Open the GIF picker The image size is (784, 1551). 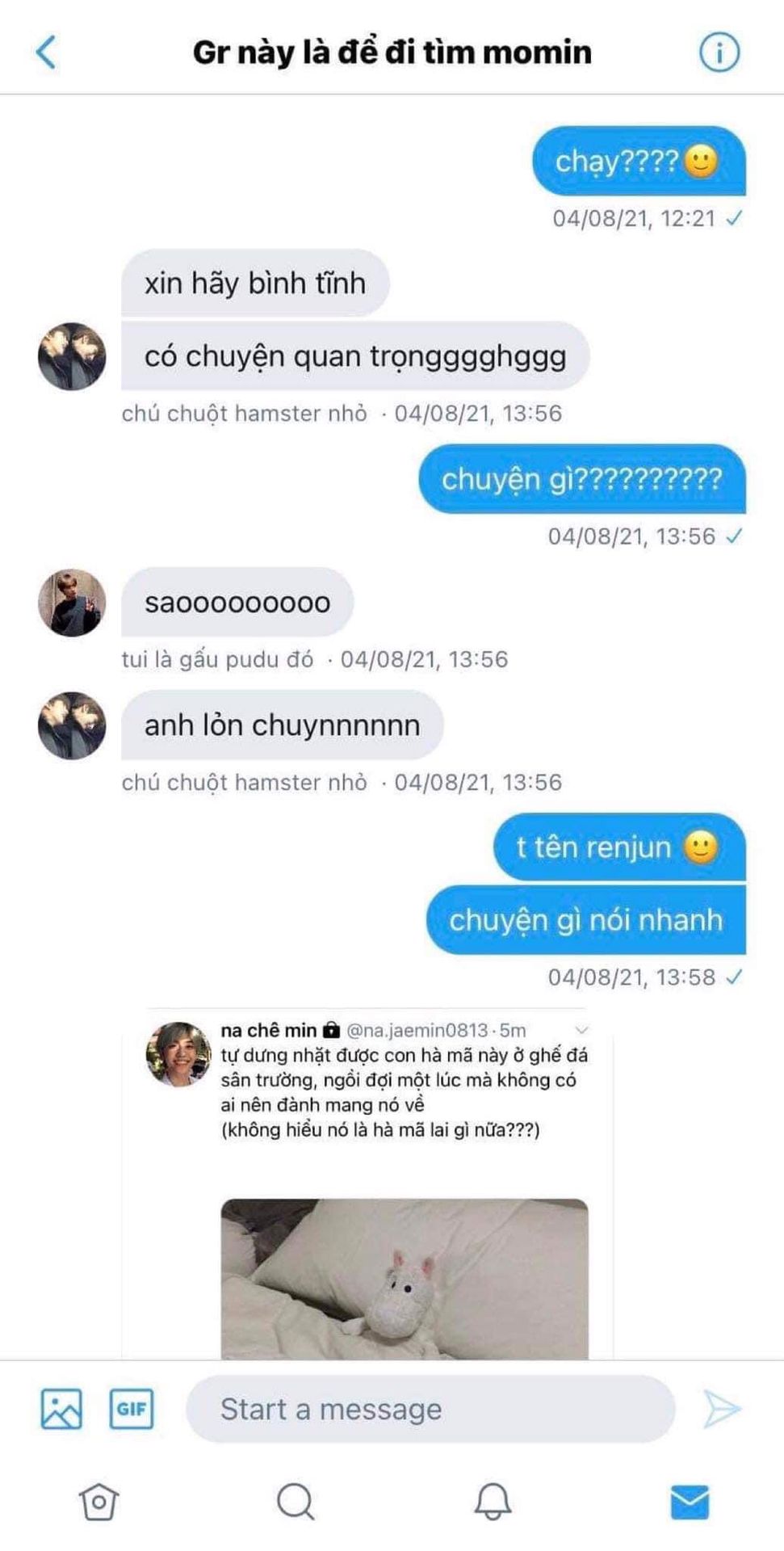click(x=132, y=1409)
